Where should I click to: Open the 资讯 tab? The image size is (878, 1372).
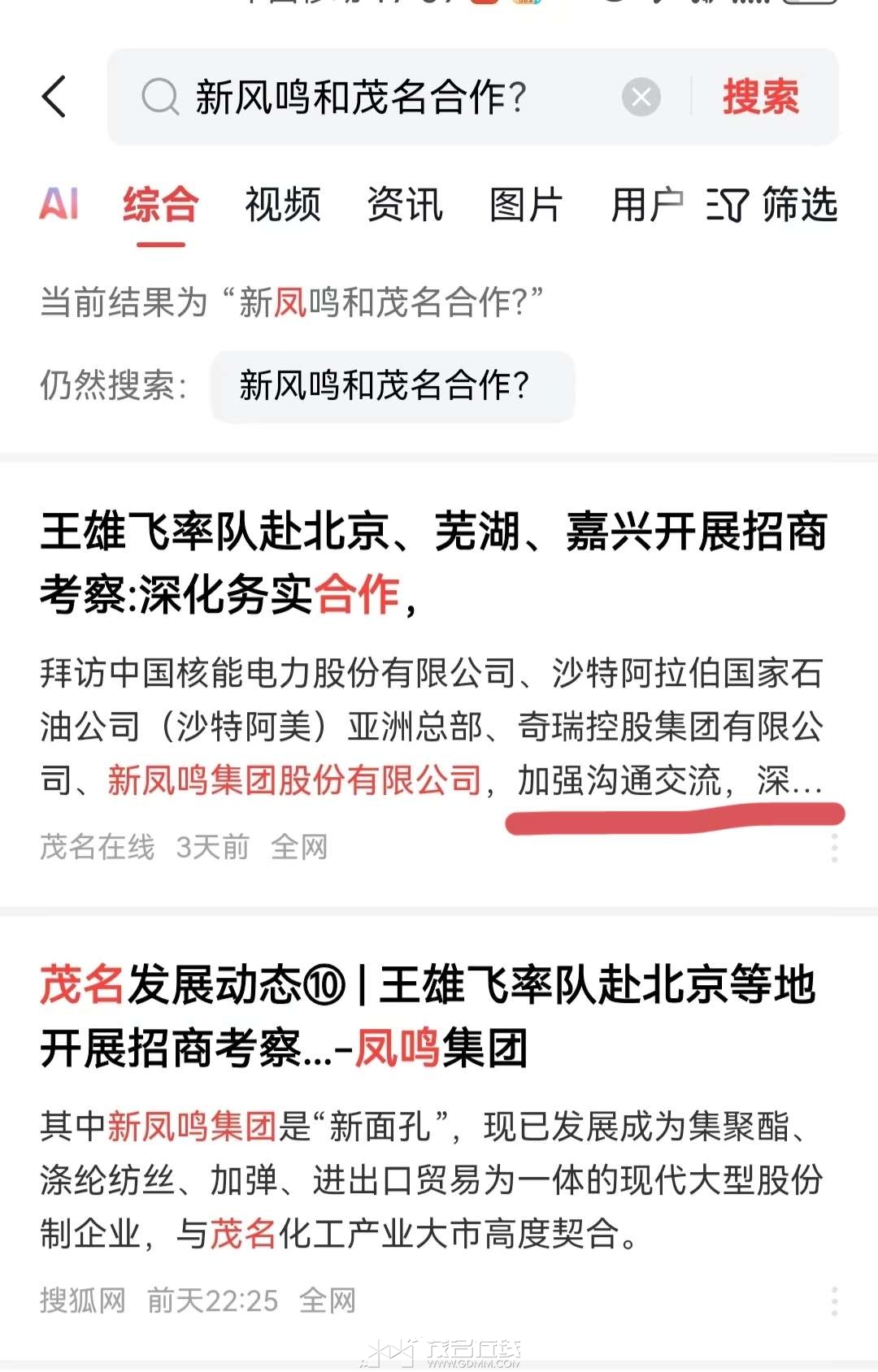[405, 204]
